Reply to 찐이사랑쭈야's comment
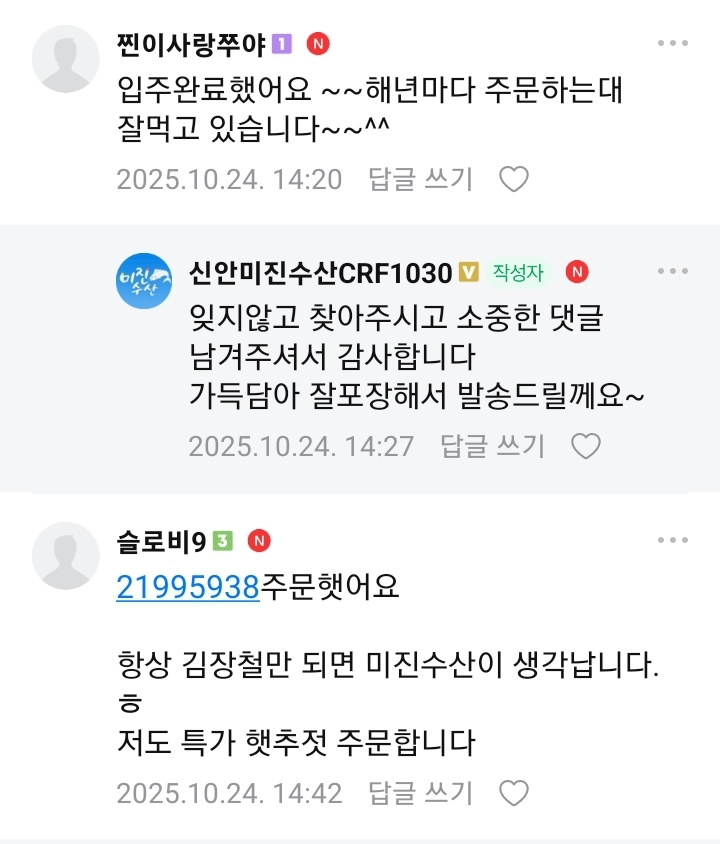This screenshot has width=720, height=844. 420,180
